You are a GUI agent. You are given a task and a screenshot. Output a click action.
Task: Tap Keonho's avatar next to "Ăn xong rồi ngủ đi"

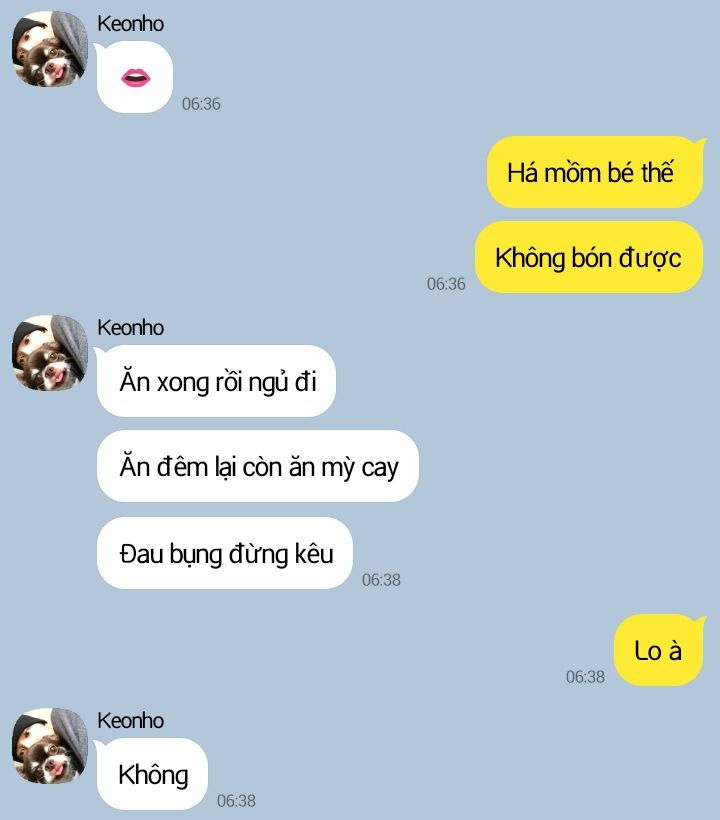click(50, 353)
